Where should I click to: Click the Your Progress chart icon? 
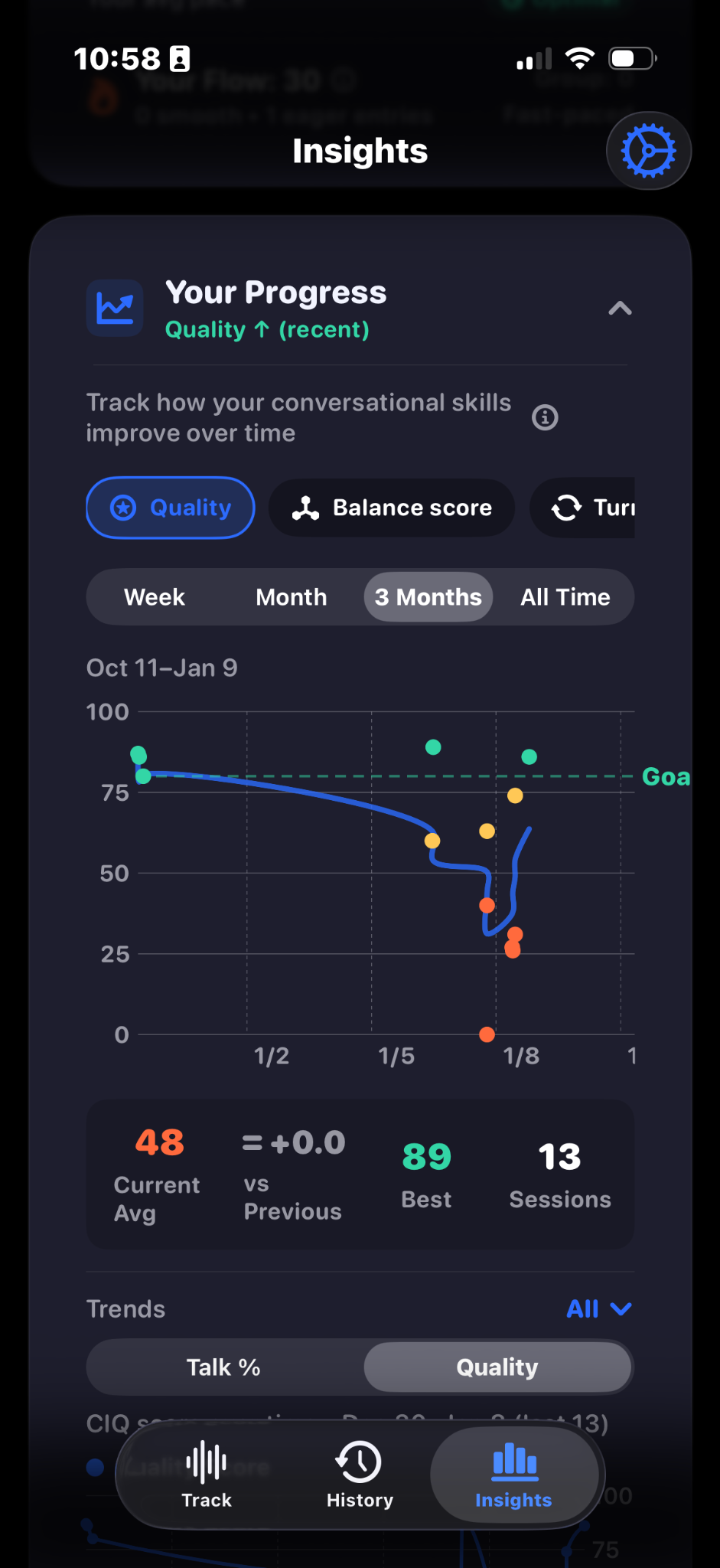coord(115,308)
